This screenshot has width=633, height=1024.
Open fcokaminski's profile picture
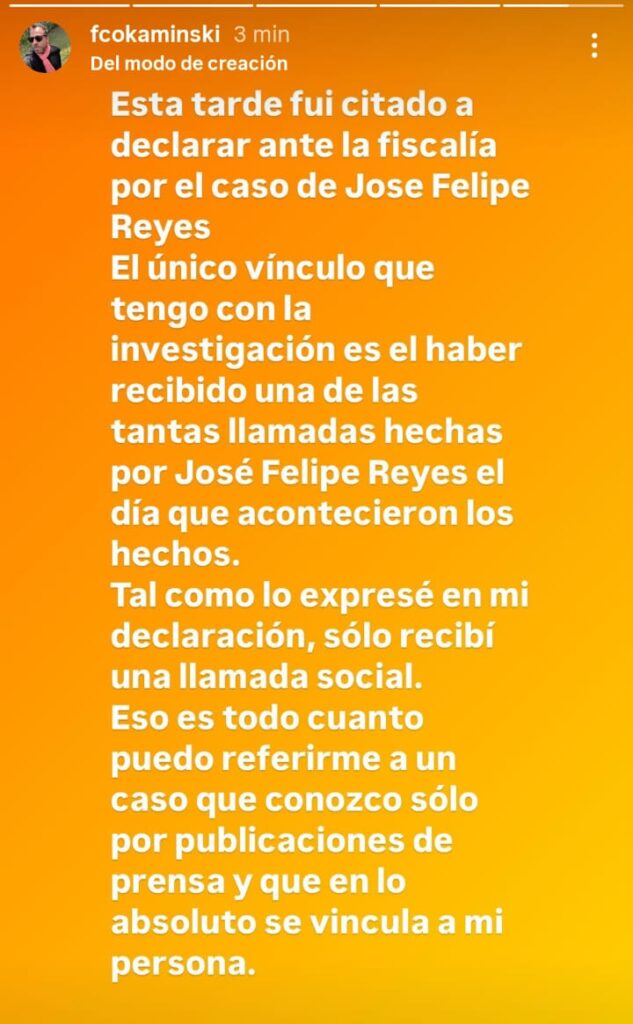coord(46,46)
